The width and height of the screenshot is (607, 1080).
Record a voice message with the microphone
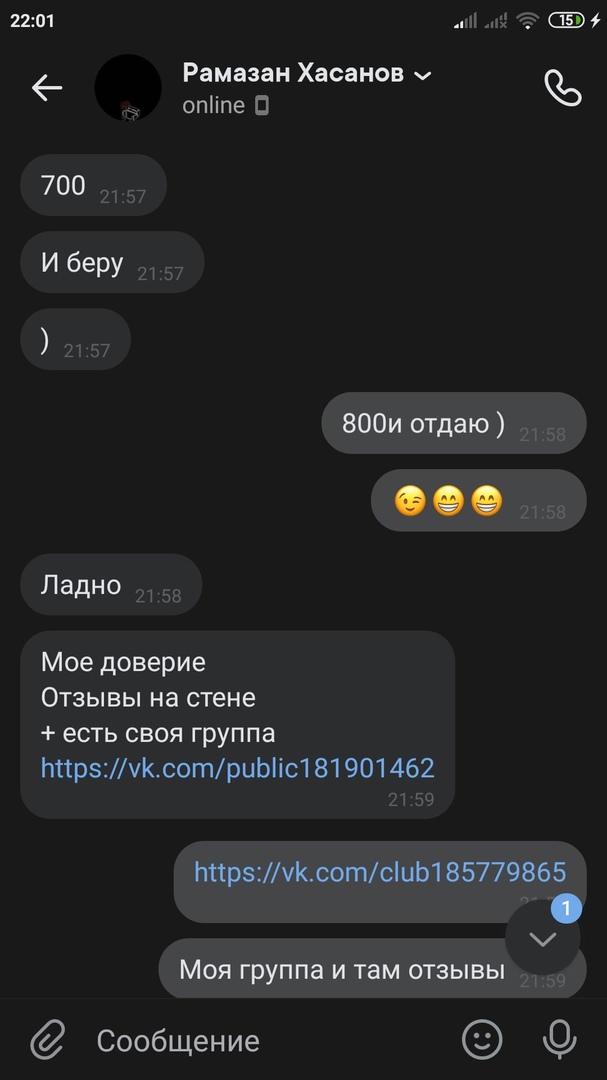coord(559,1041)
